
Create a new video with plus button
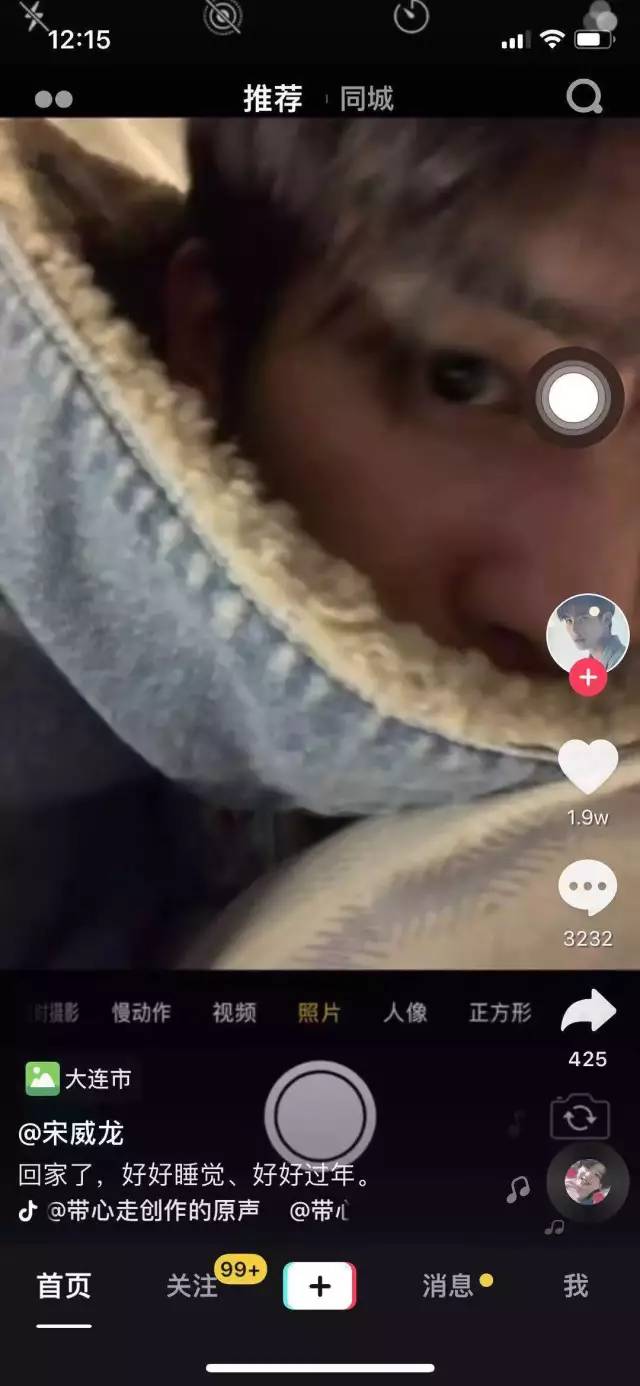point(320,1286)
